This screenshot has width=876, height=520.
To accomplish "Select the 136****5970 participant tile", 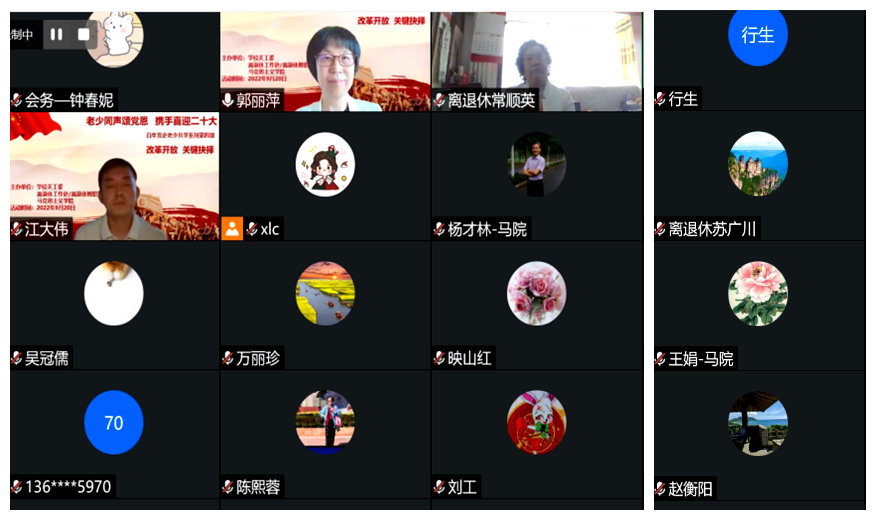I will (114, 433).
